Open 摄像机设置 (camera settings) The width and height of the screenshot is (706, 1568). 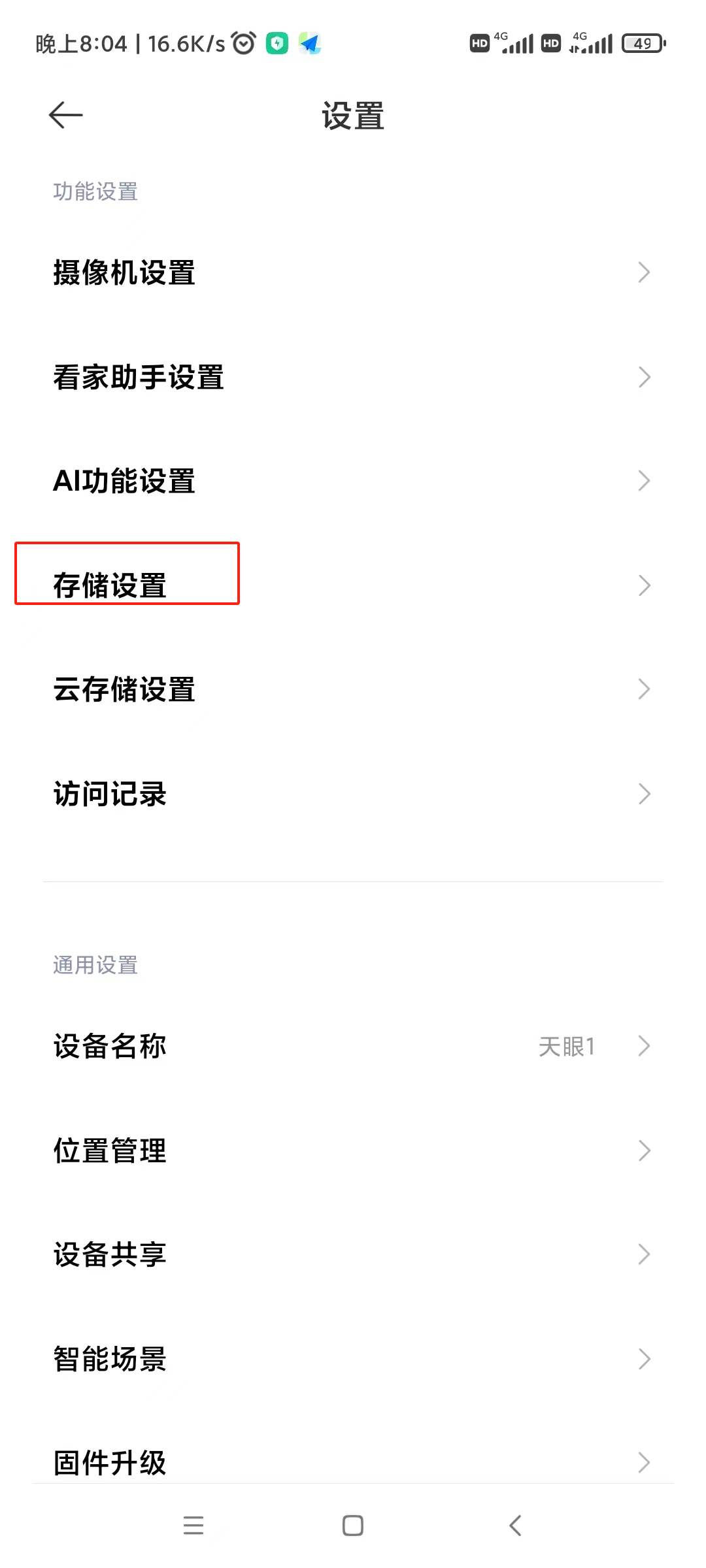(353, 272)
